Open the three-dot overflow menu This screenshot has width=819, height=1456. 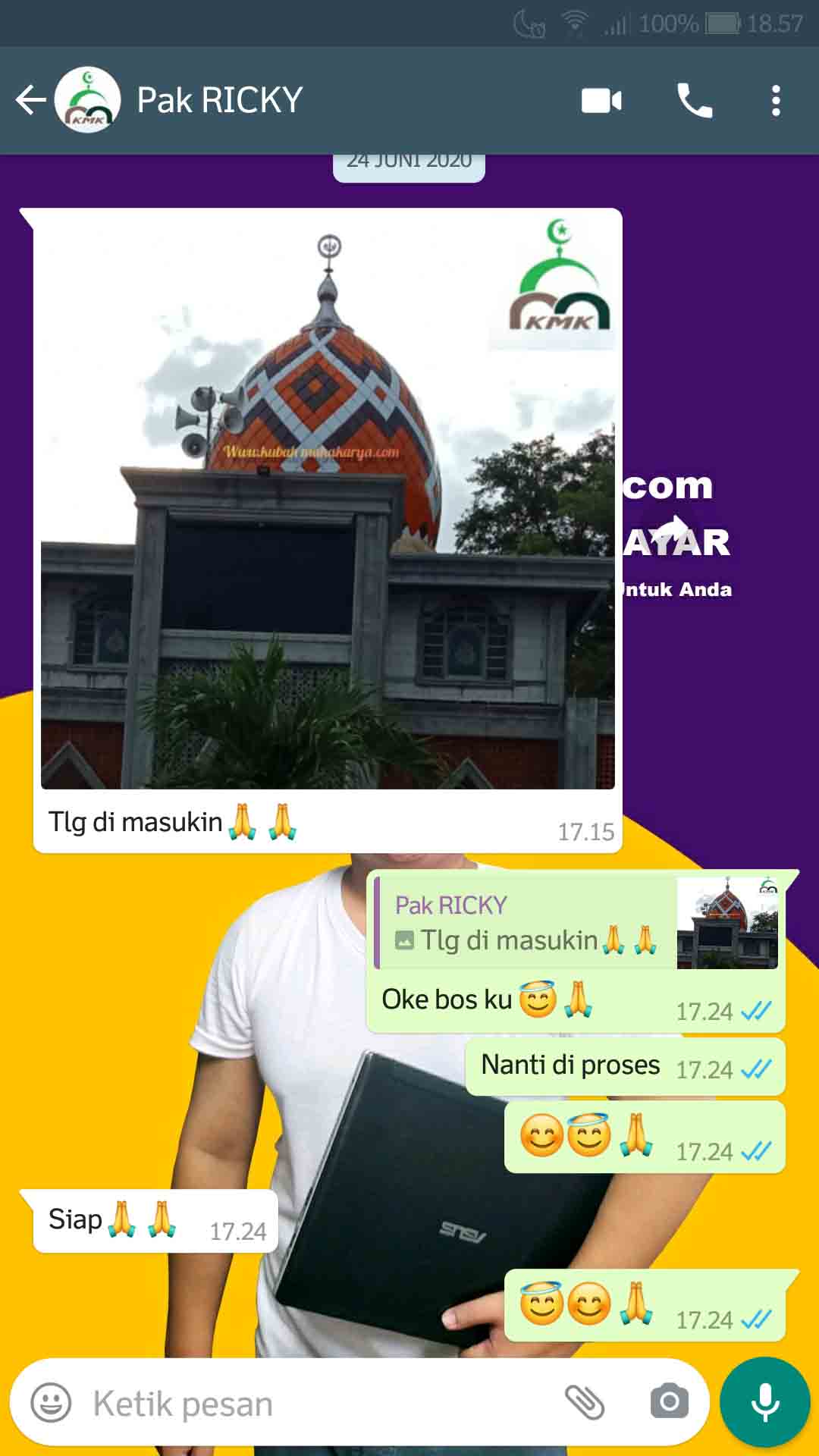click(x=775, y=100)
